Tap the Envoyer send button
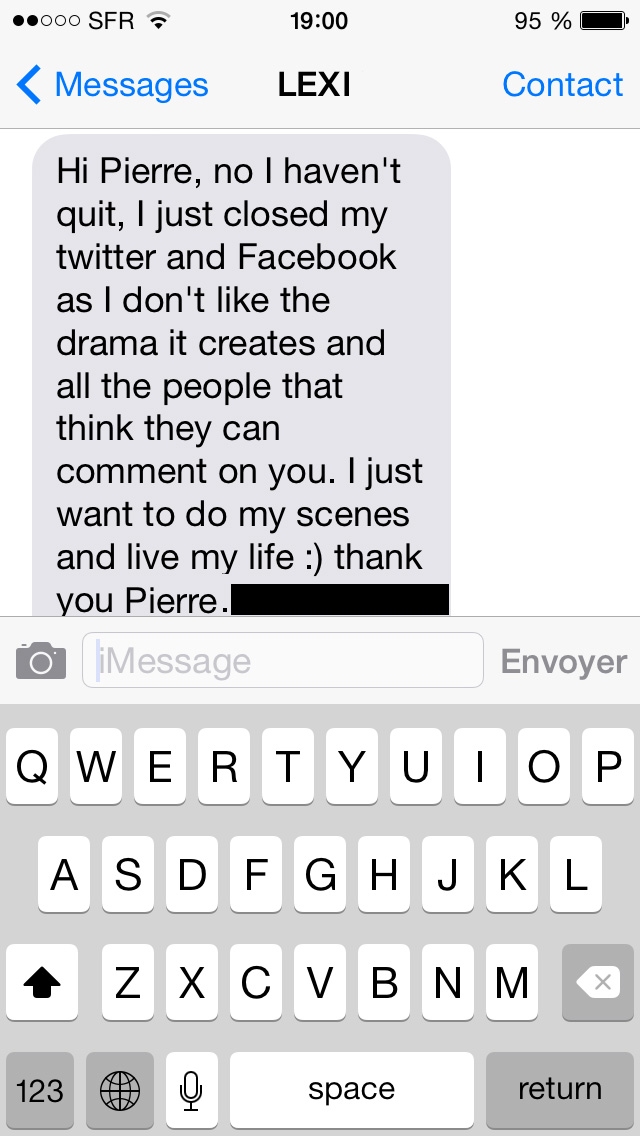Image resolution: width=640 pixels, height=1136 pixels. pyautogui.click(x=564, y=661)
